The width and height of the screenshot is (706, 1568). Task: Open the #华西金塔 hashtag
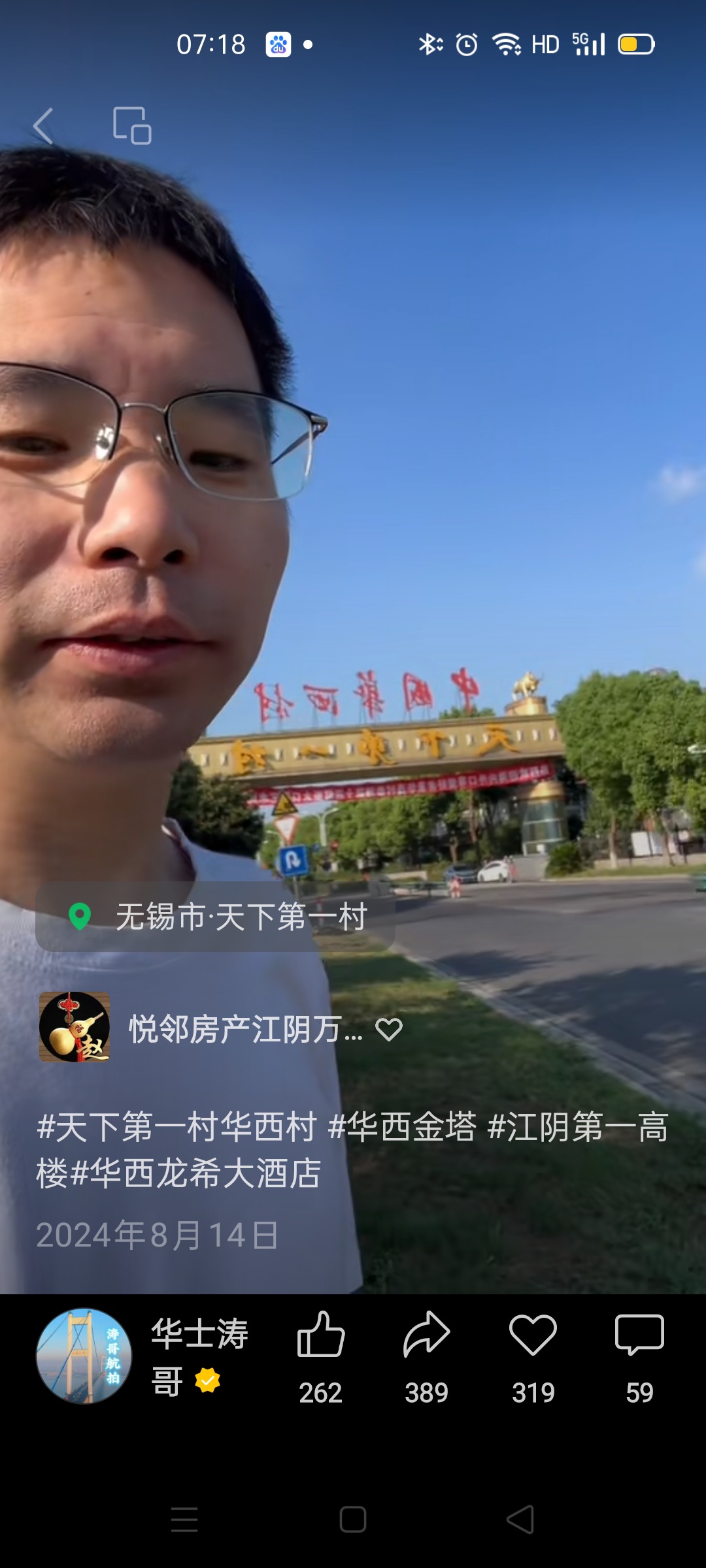tap(402, 1127)
